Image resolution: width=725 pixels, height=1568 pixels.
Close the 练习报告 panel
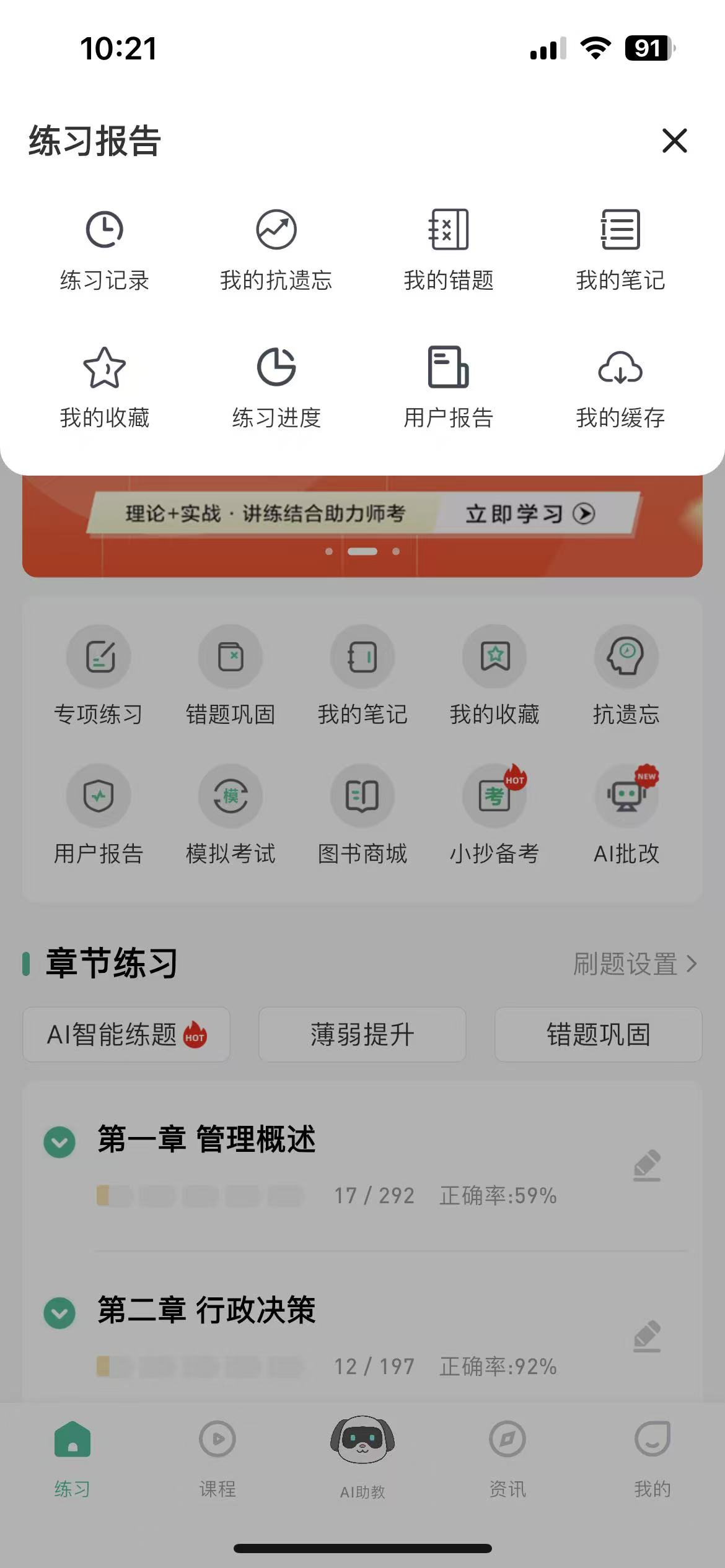pyautogui.click(x=674, y=141)
